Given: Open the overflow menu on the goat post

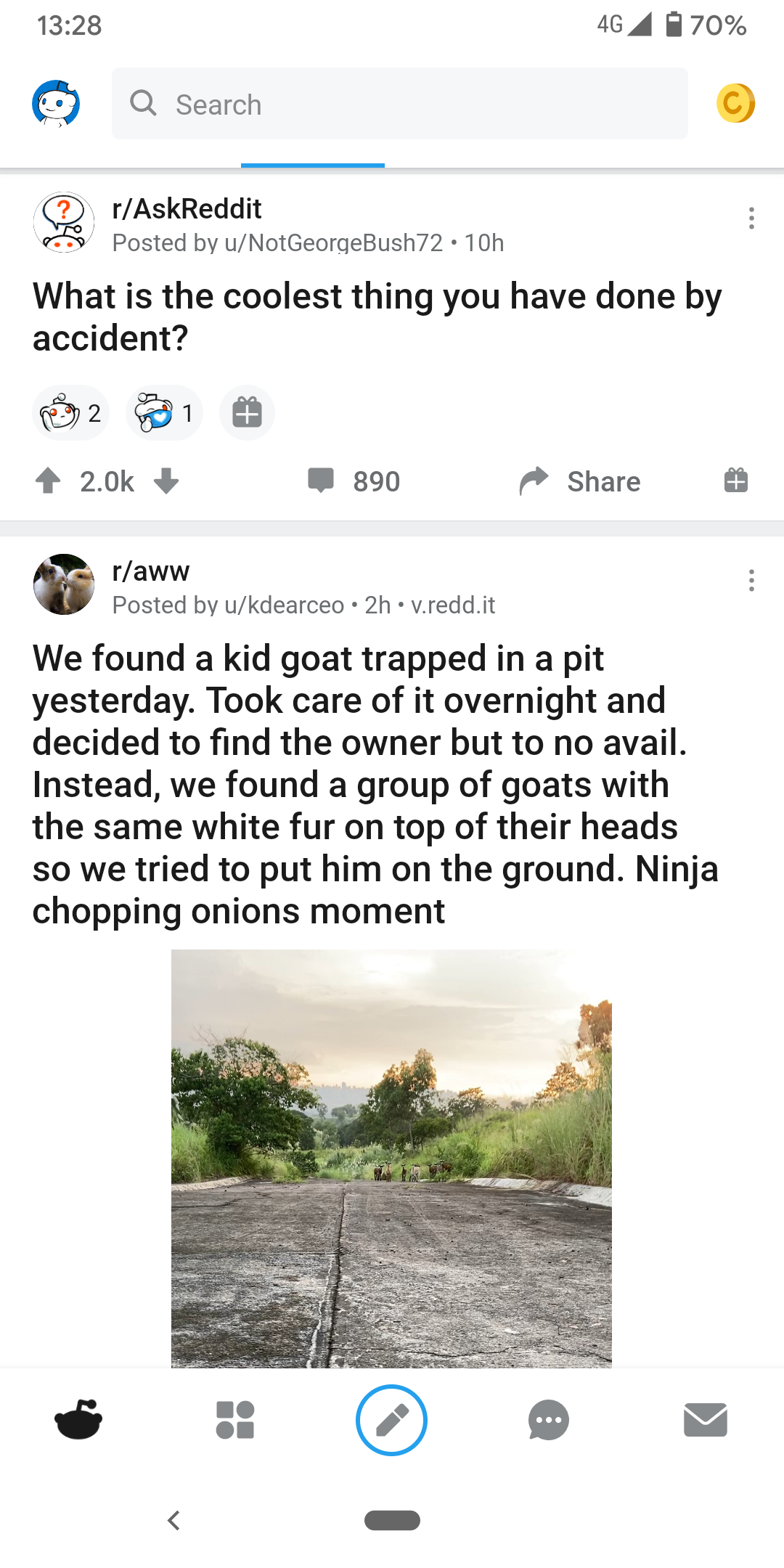Looking at the screenshot, I should pos(751,581).
